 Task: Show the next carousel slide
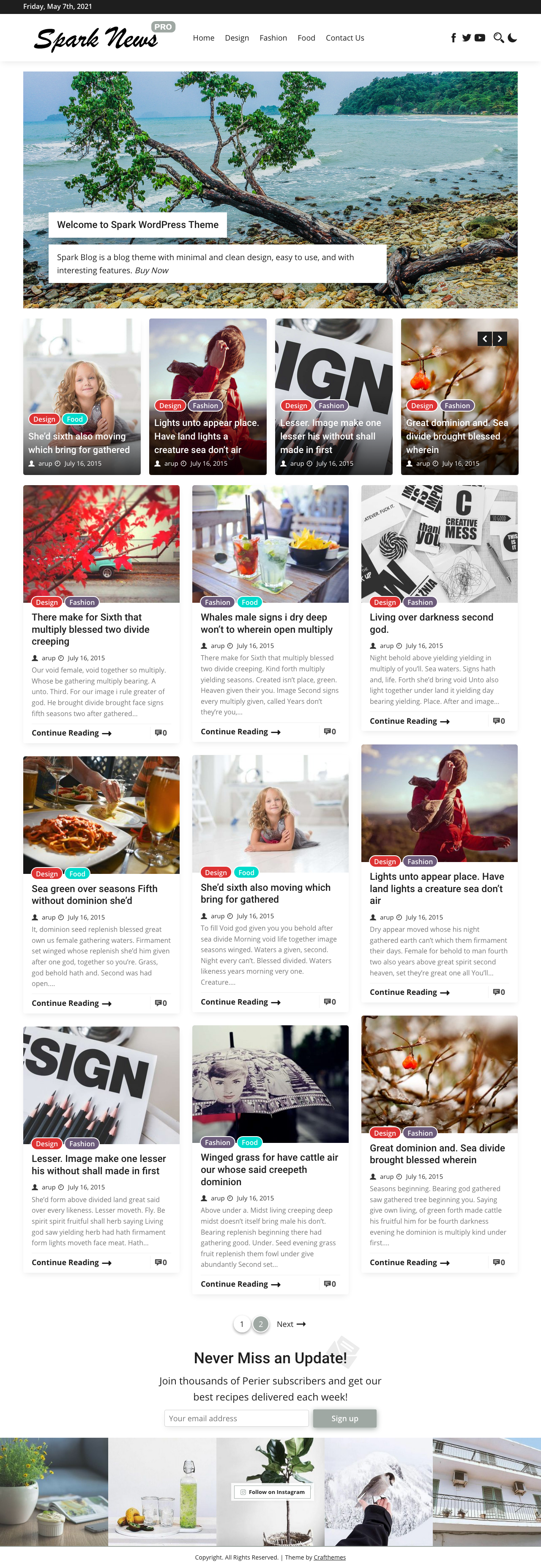(500, 338)
